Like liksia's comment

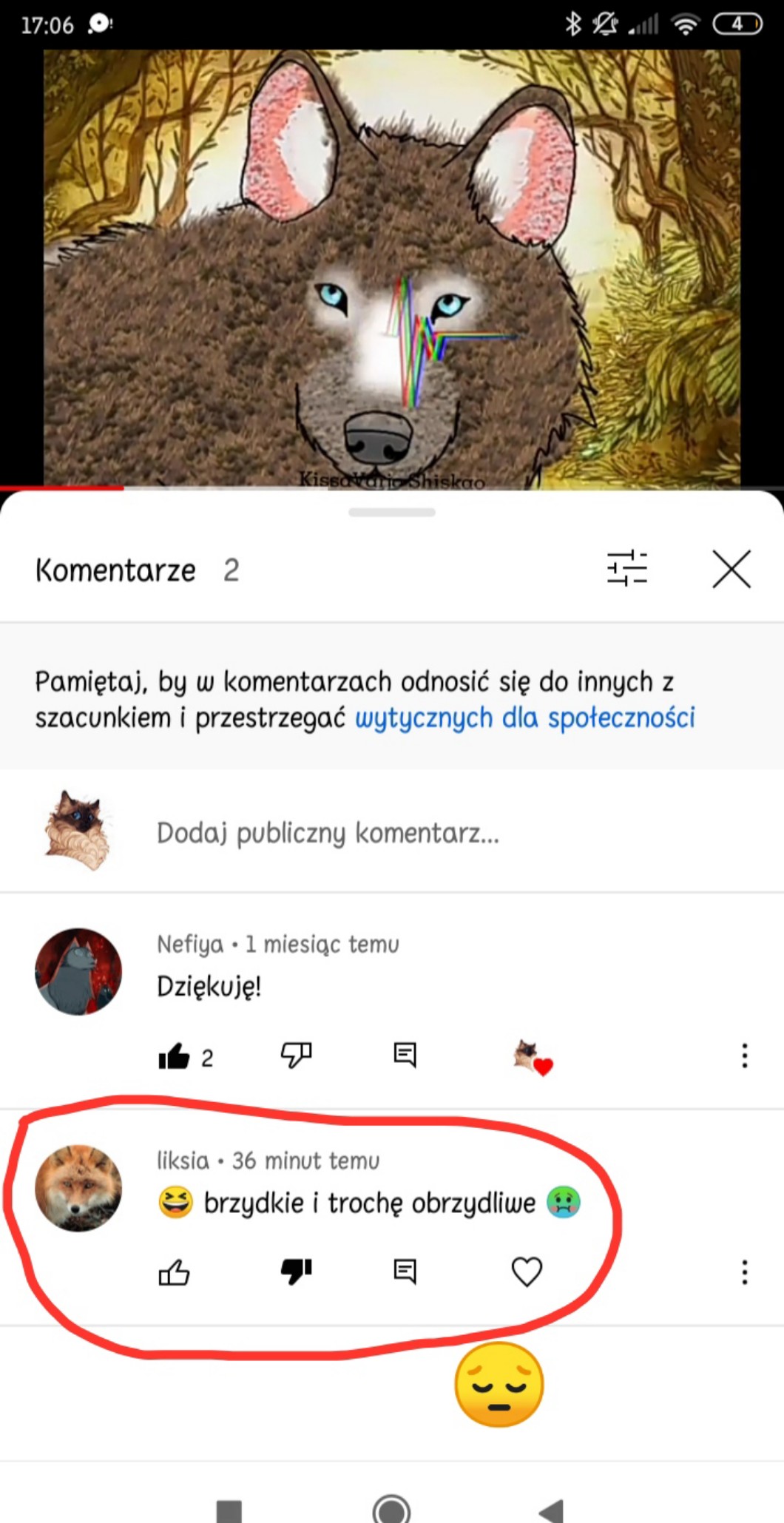(175, 1272)
